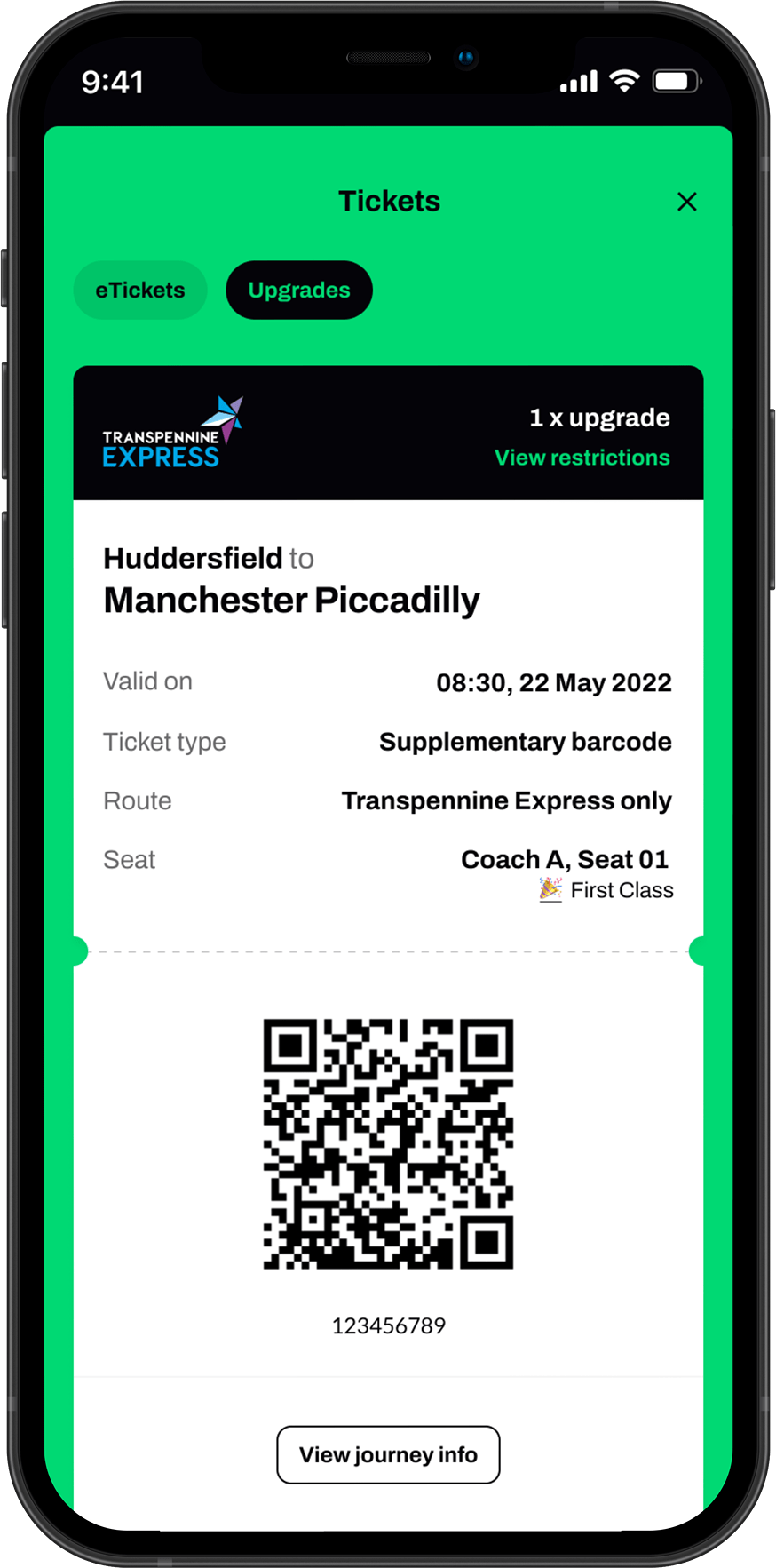Select the Upgrades tab
The width and height of the screenshot is (776, 1568).
(299, 291)
